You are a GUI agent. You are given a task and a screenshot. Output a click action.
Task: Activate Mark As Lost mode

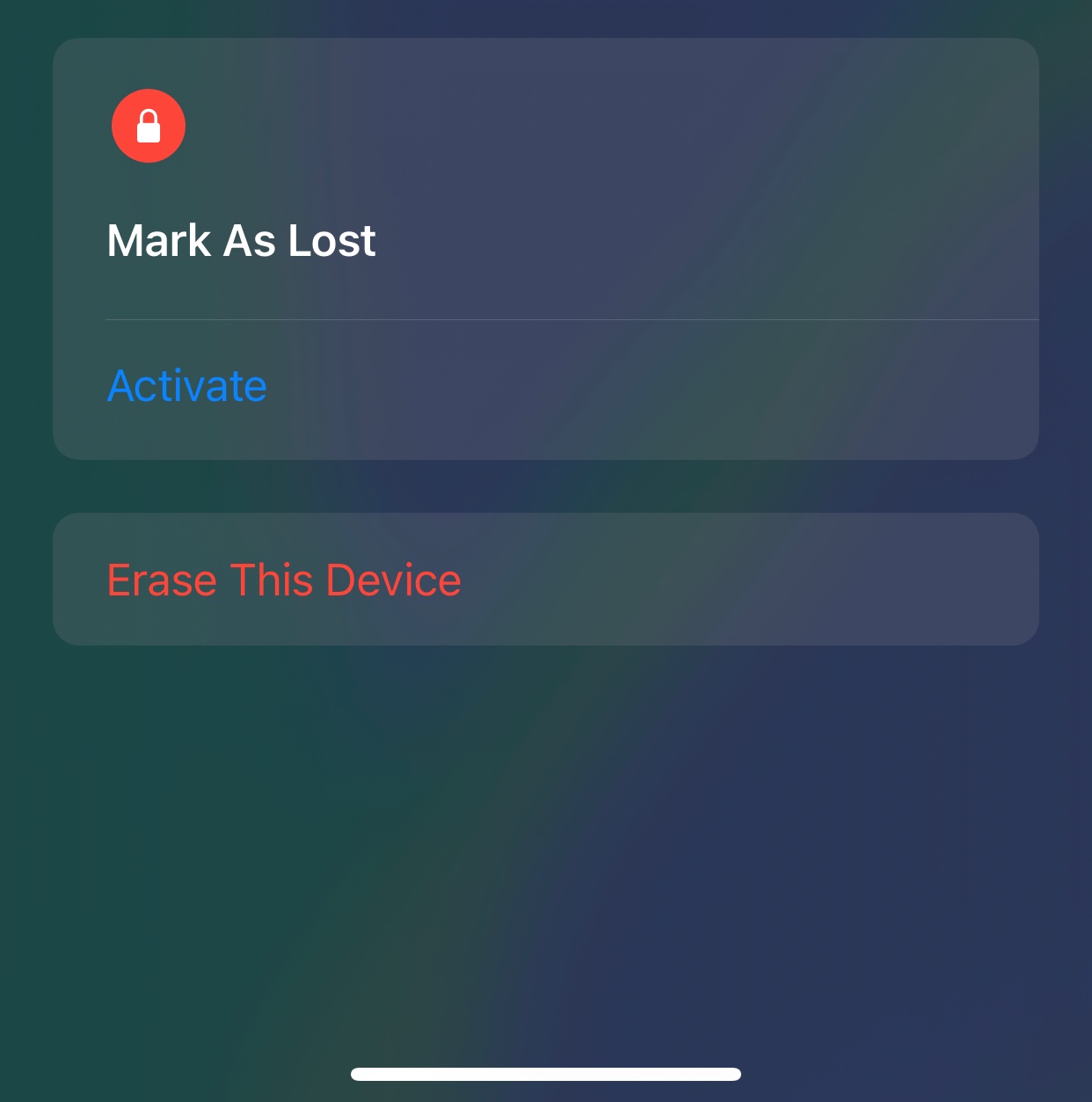point(187,386)
